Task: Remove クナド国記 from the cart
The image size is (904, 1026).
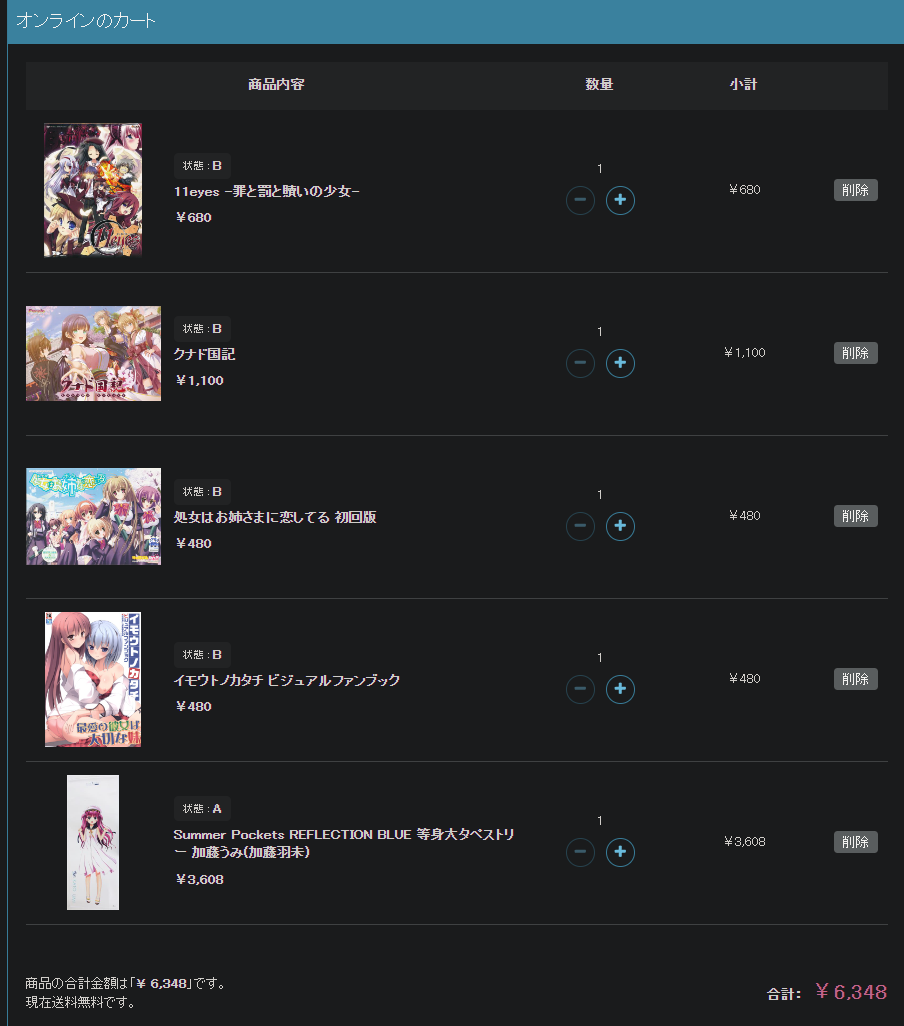Action: (855, 353)
